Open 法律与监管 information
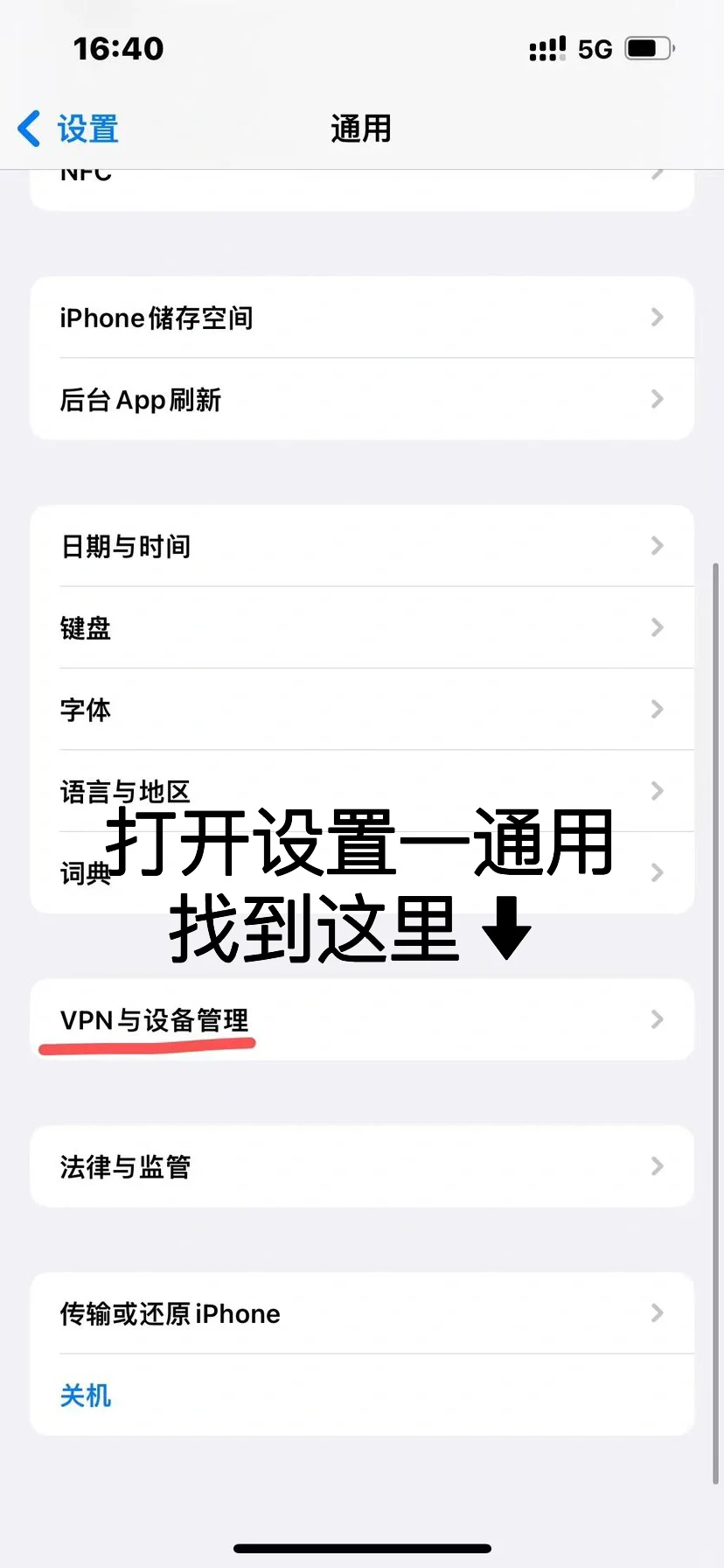 pyautogui.click(x=362, y=1165)
